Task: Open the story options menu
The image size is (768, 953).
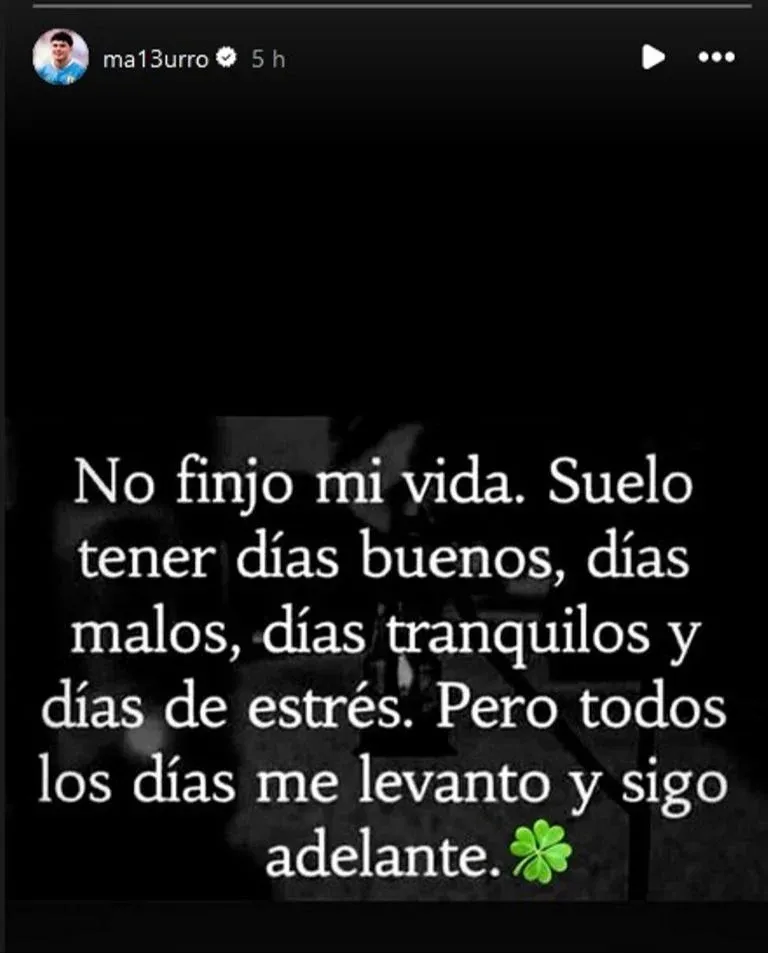Action: 716,58
